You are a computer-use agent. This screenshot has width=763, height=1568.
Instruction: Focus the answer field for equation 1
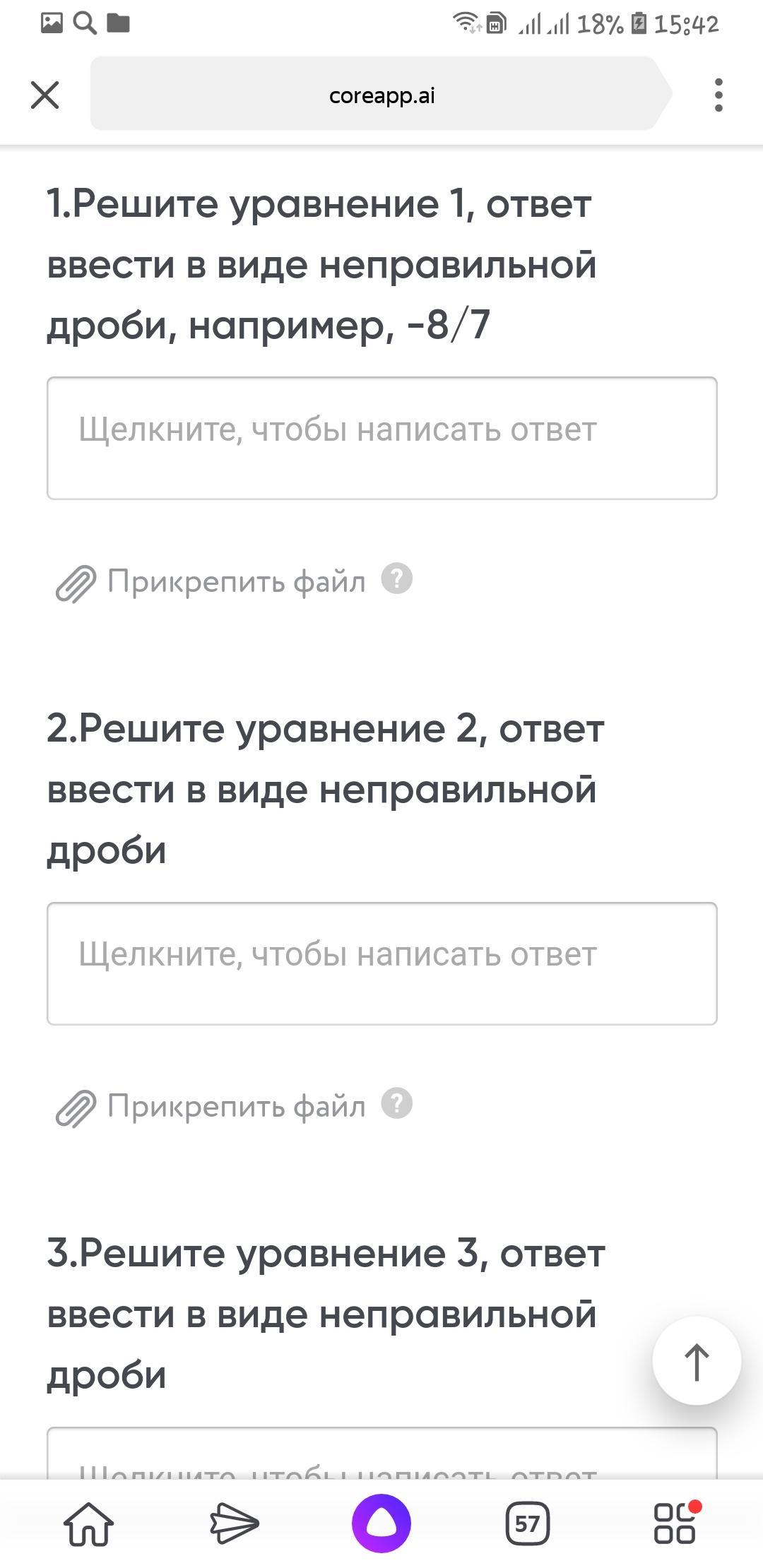[382, 438]
